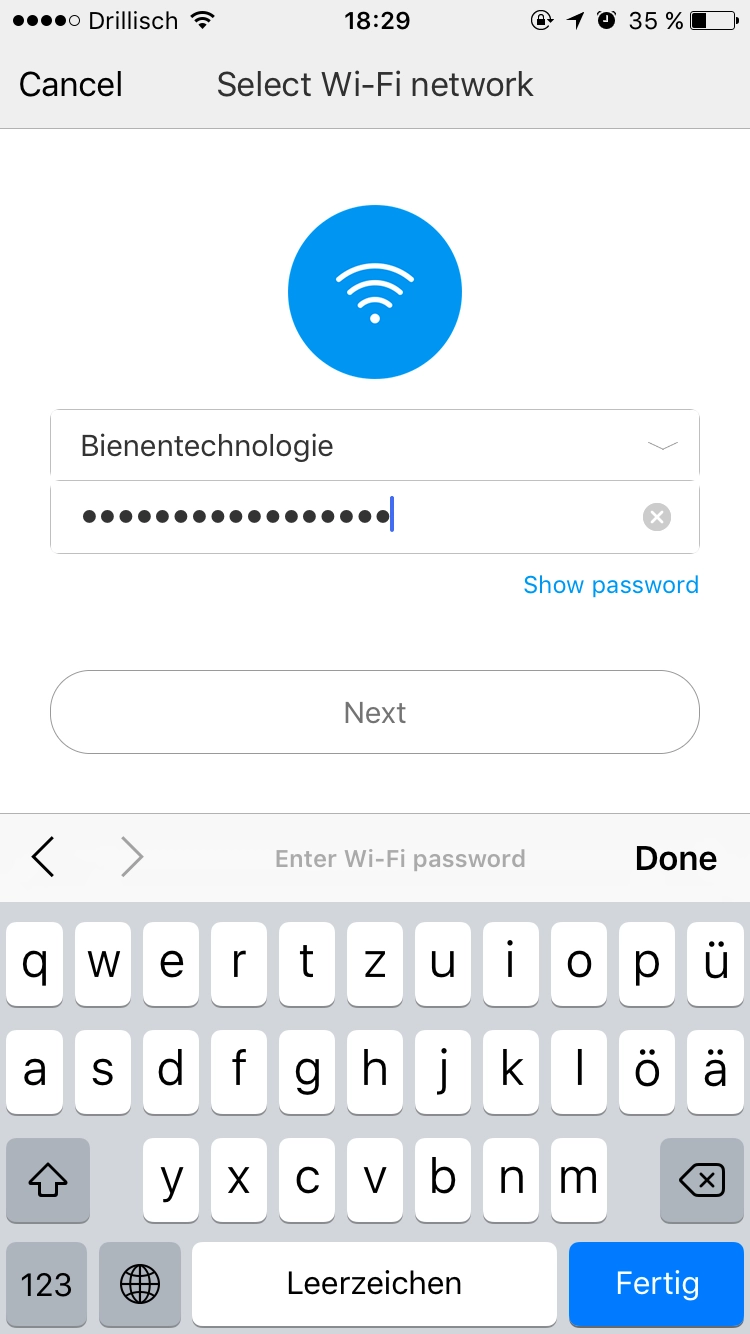This screenshot has height=1334, width=750.
Task: Enable the shift key
Action: [48, 1179]
